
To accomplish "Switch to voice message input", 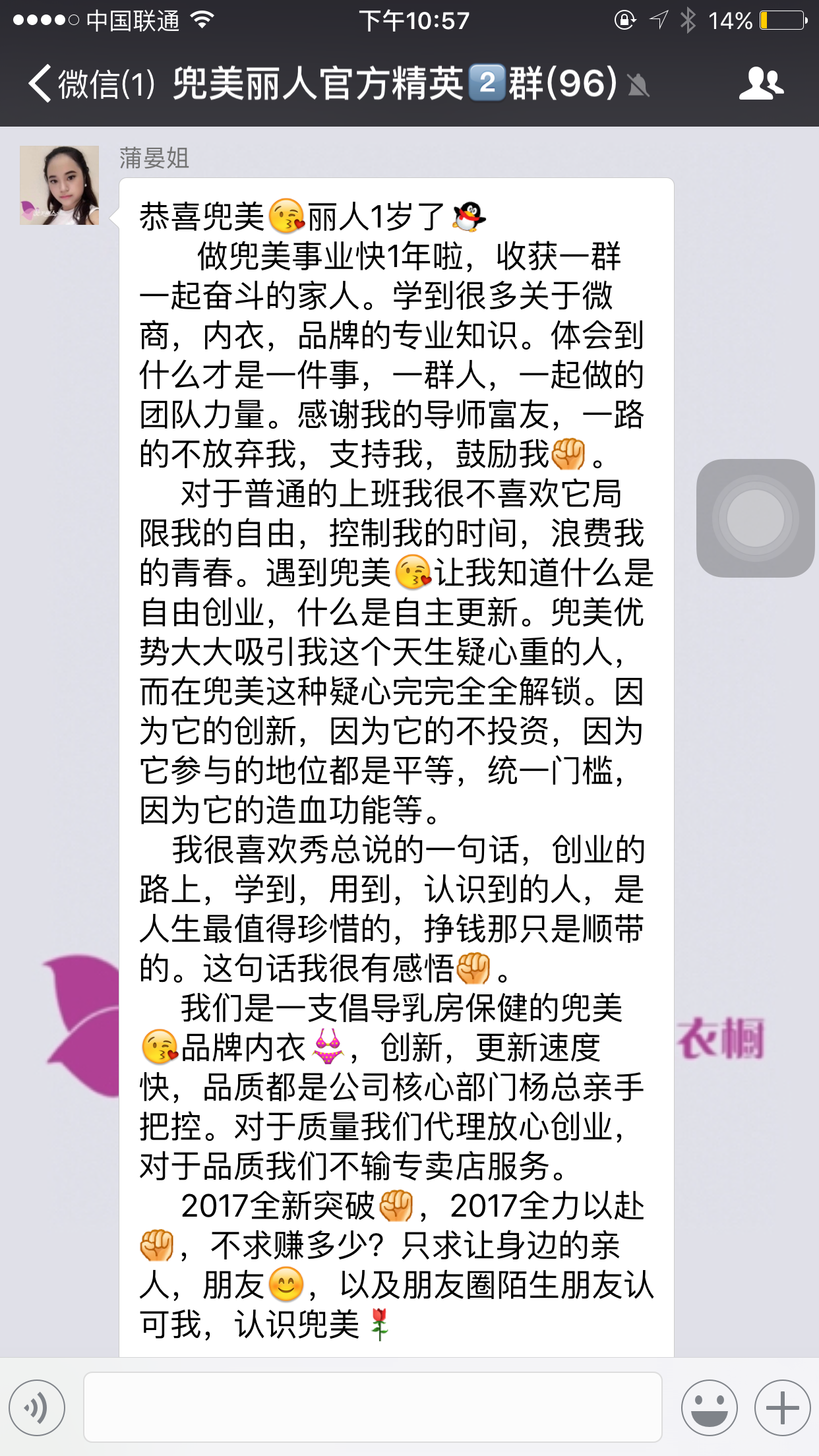I will [x=37, y=1408].
